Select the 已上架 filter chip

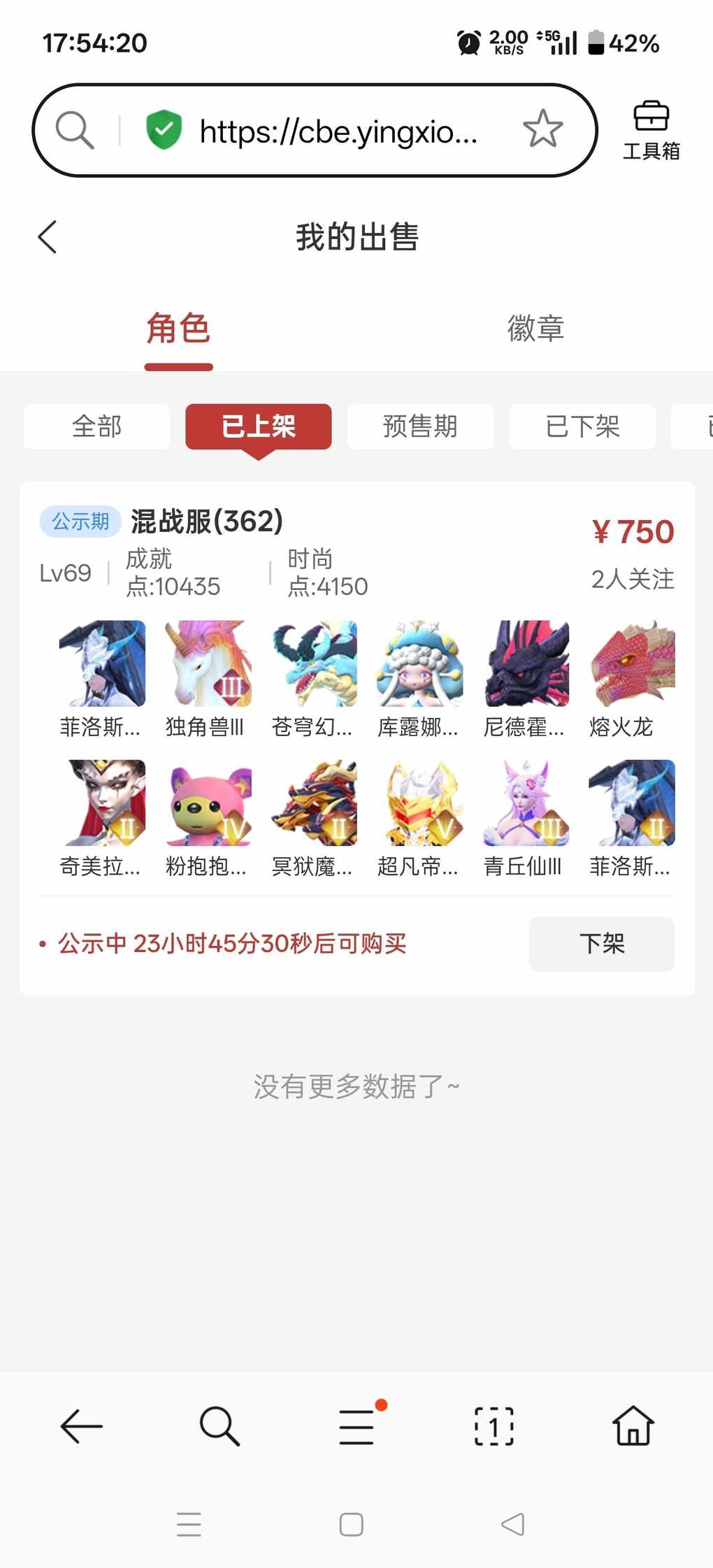pyautogui.click(x=258, y=426)
